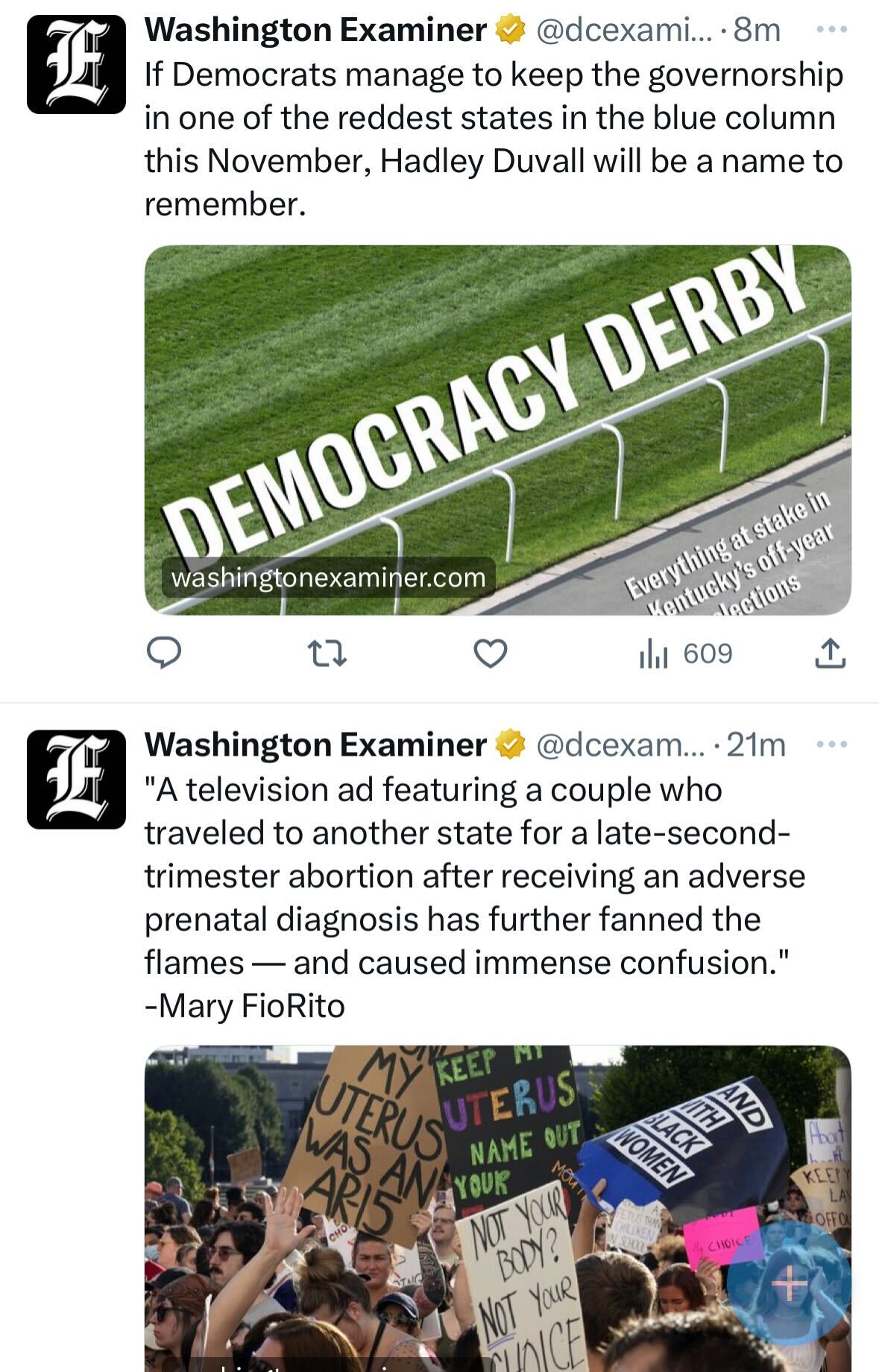The image size is (879, 1372).
Task: Reply to the Hadley Duvall tweet
Action: pos(163,654)
